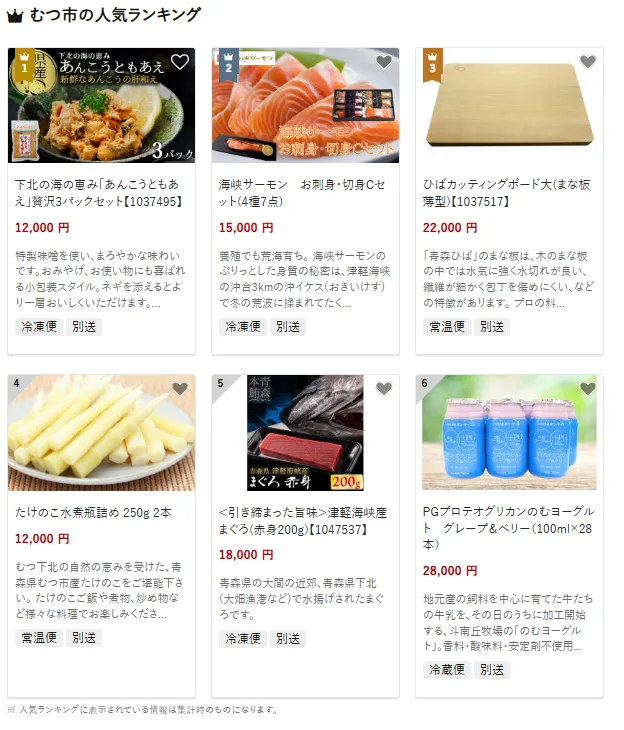
Task: Favorite the あんこうともあえ 3パックセット item
Action: point(179,62)
